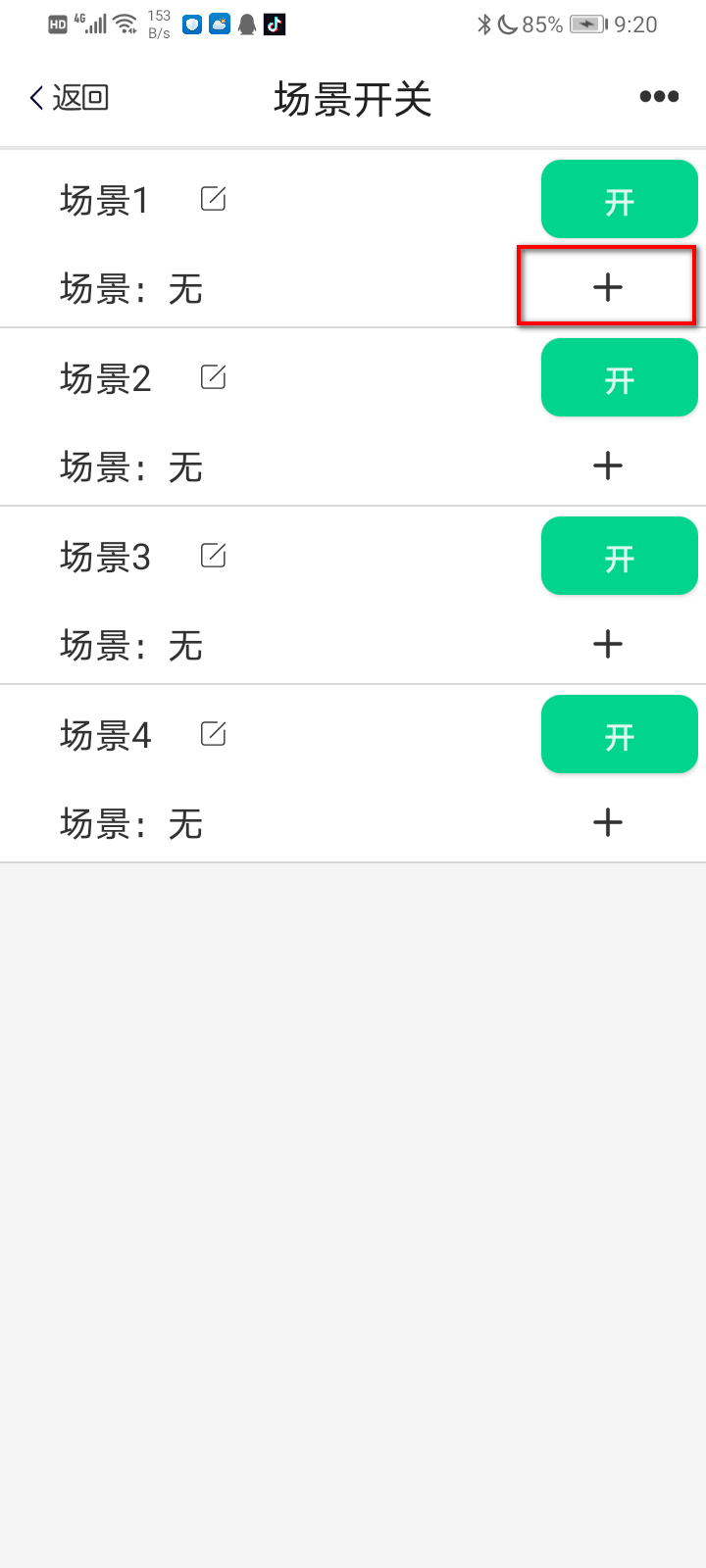Edit the 场景4 label

(x=214, y=734)
